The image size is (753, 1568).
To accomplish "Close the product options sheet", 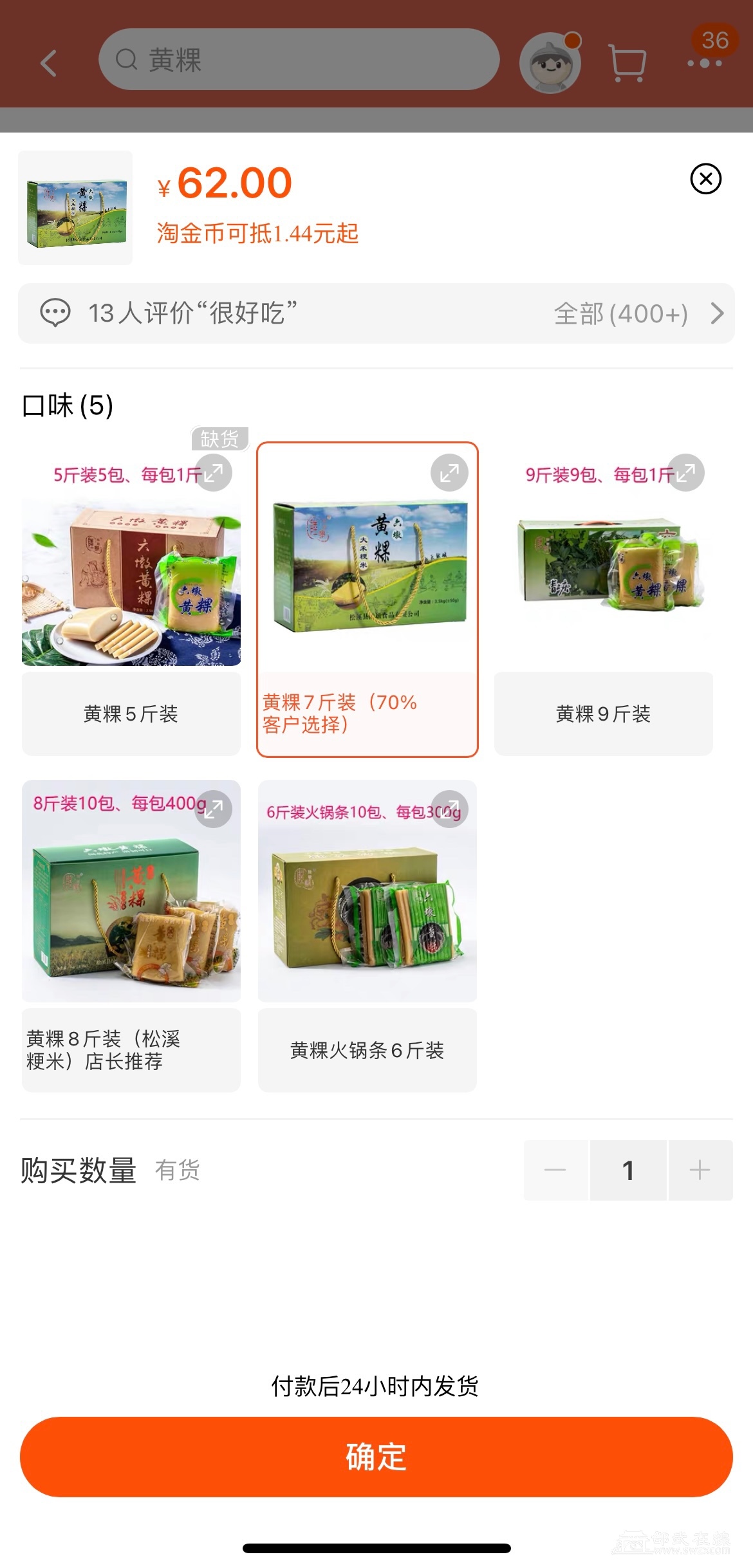I will point(705,179).
